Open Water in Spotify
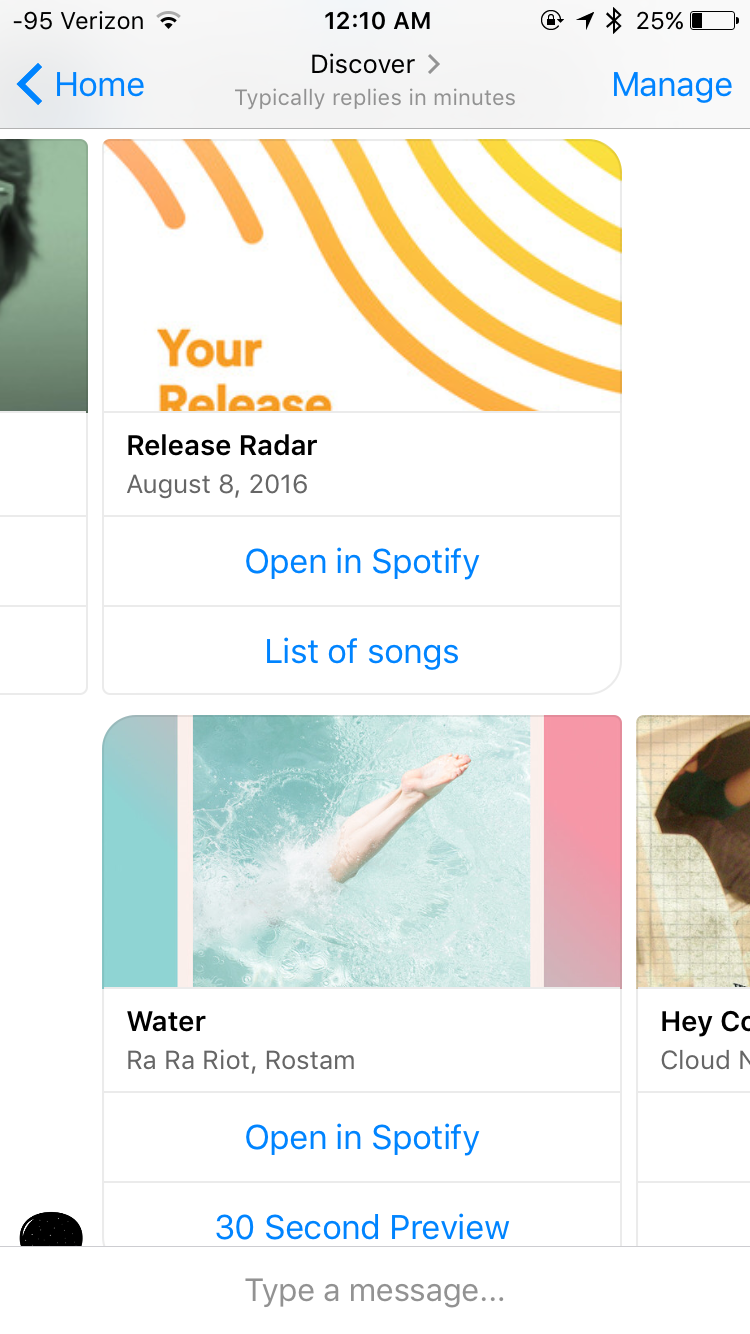The width and height of the screenshot is (750, 1334). 362,1137
